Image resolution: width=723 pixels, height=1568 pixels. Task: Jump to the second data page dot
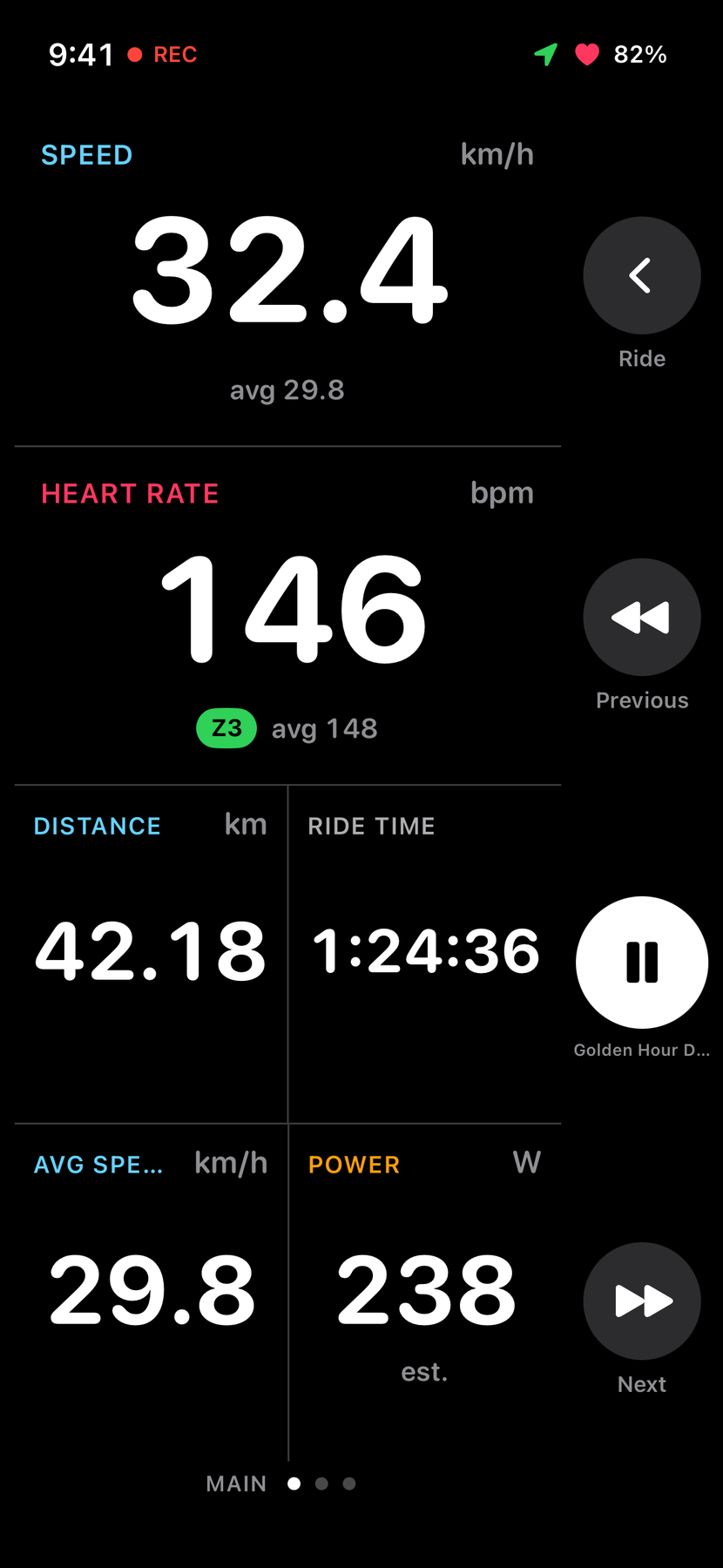click(x=321, y=1484)
